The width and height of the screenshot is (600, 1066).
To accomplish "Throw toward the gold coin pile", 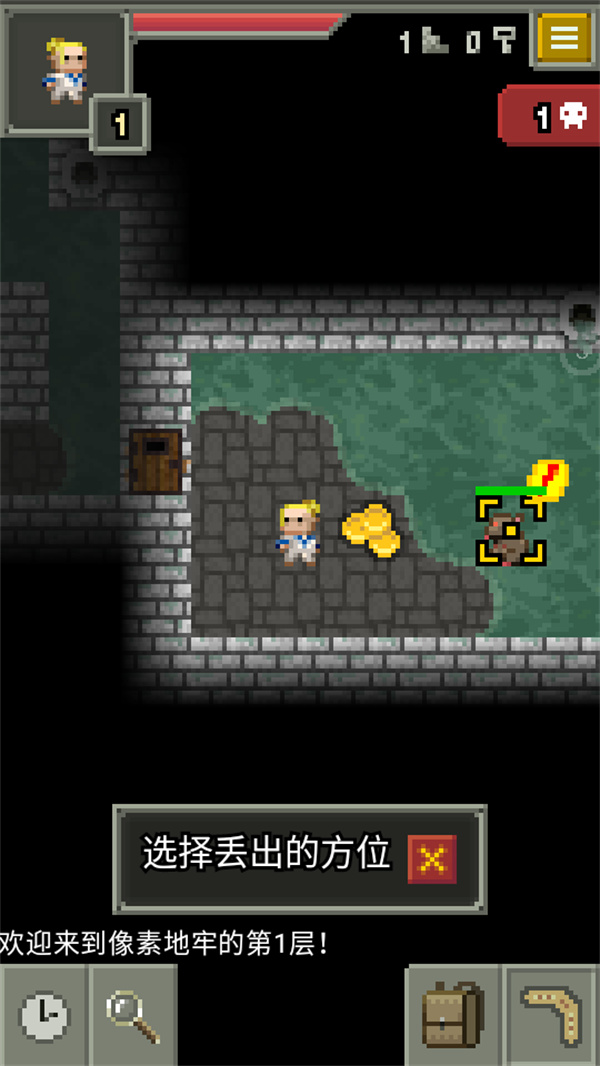I will coord(371,530).
